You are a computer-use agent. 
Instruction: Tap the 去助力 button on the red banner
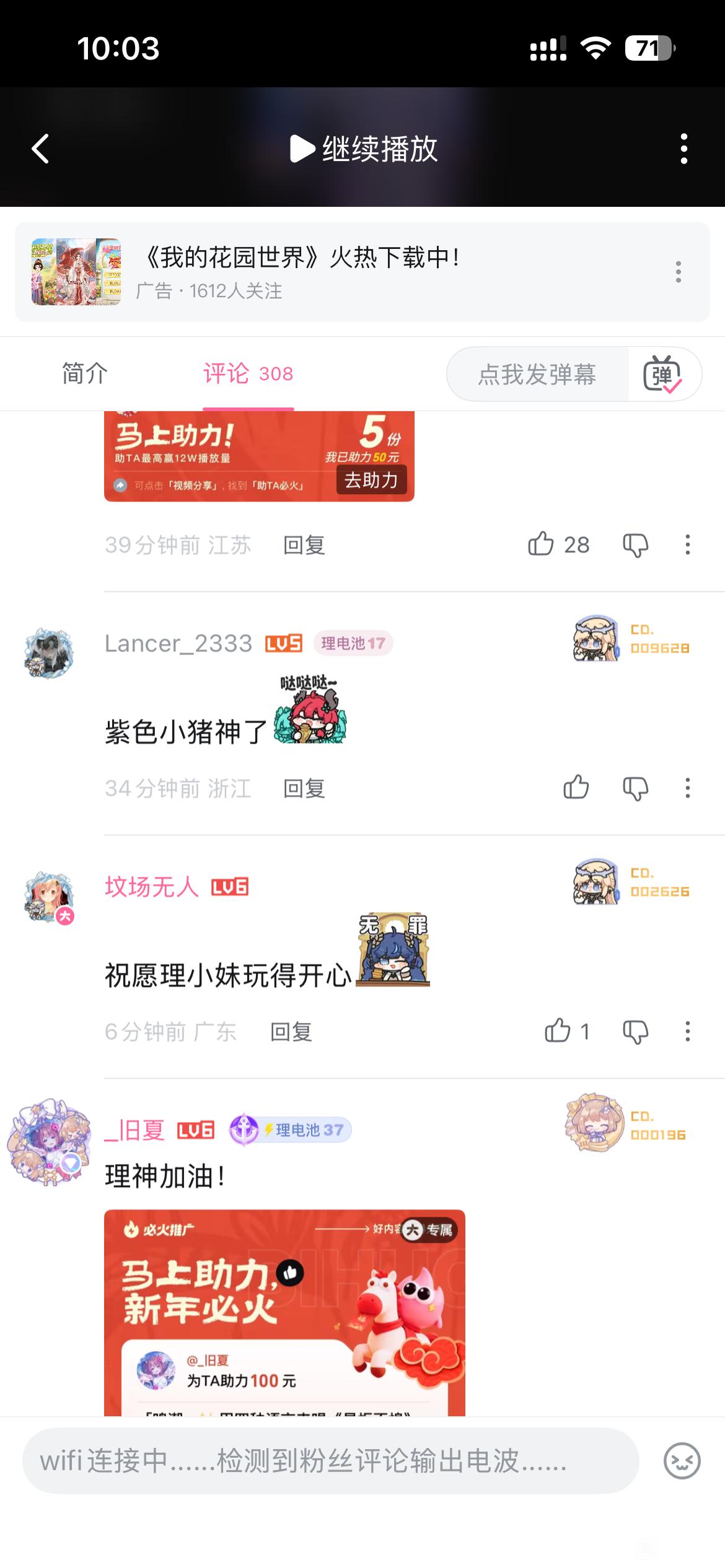point(371,480)
